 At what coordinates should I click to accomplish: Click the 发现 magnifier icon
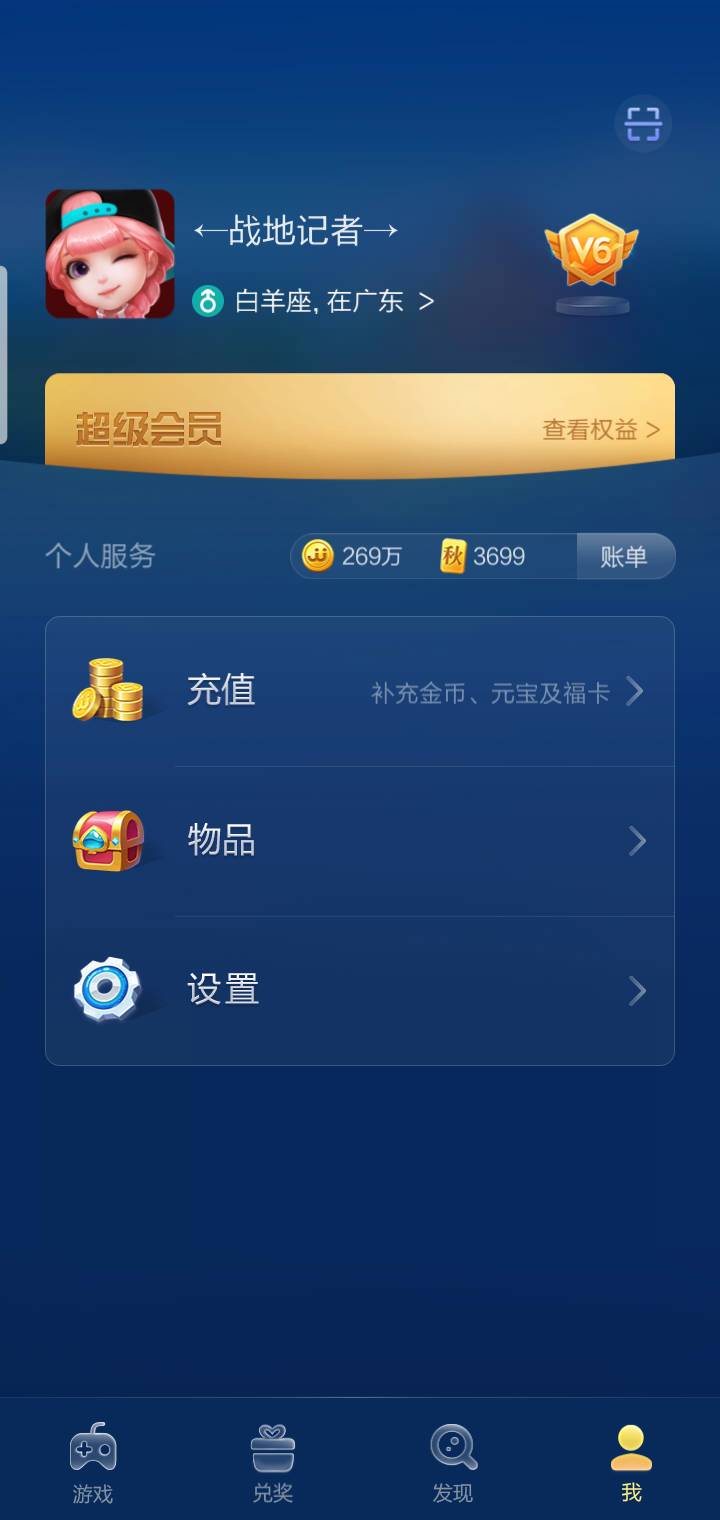[453, 1443]
